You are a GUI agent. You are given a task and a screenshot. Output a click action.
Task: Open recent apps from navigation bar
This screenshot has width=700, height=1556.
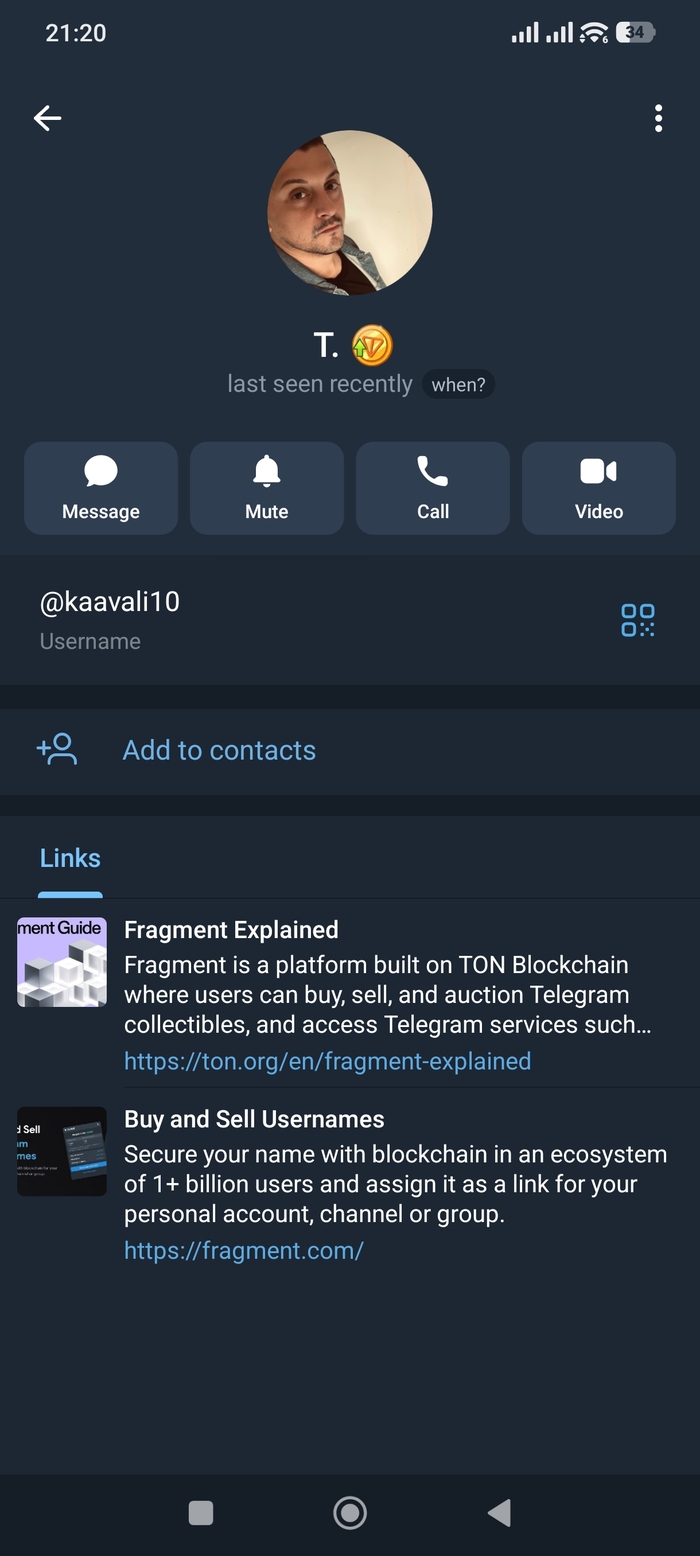coord(201,1513)
